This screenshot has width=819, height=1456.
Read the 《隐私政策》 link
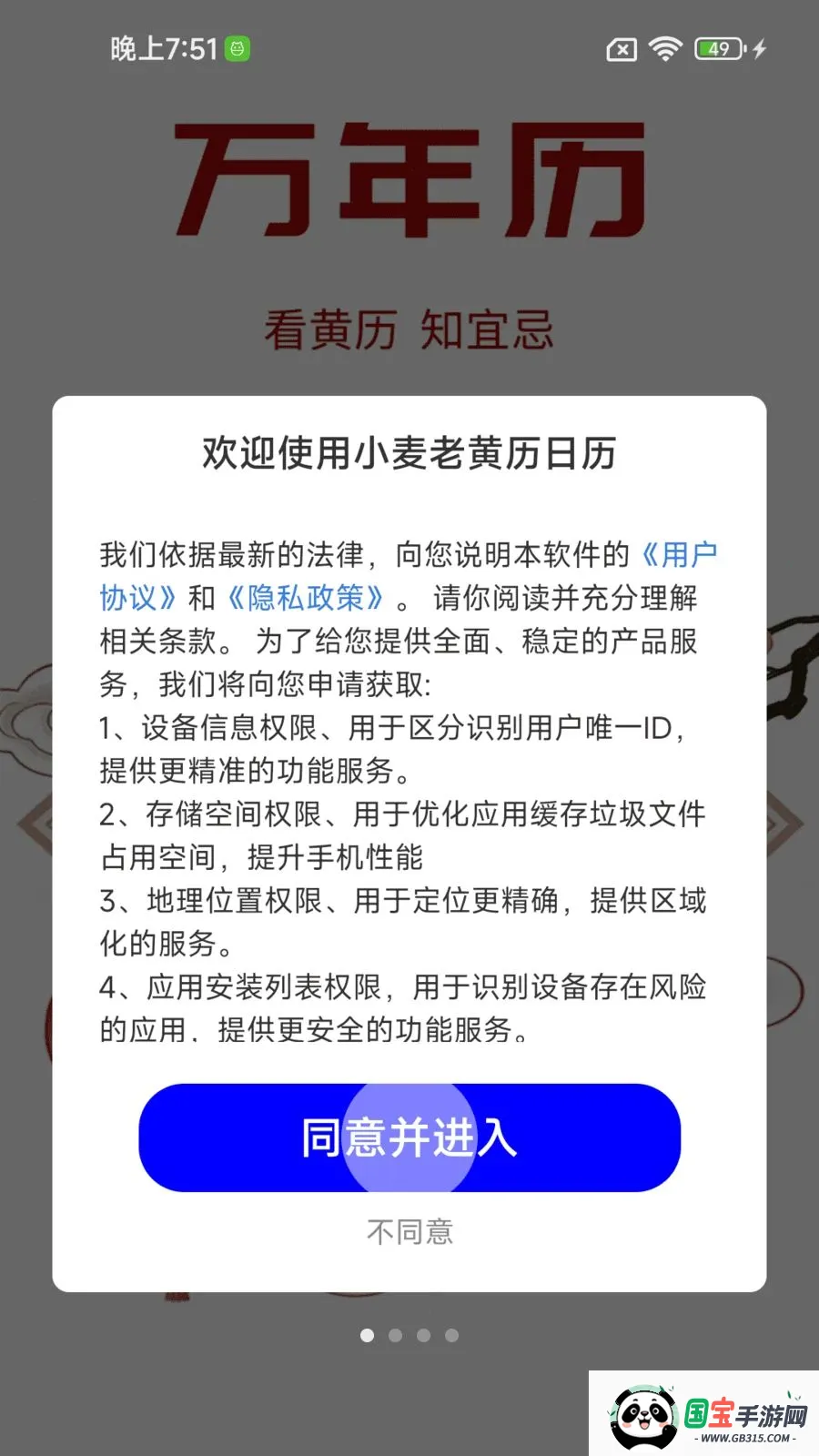[x=306, y=598]
